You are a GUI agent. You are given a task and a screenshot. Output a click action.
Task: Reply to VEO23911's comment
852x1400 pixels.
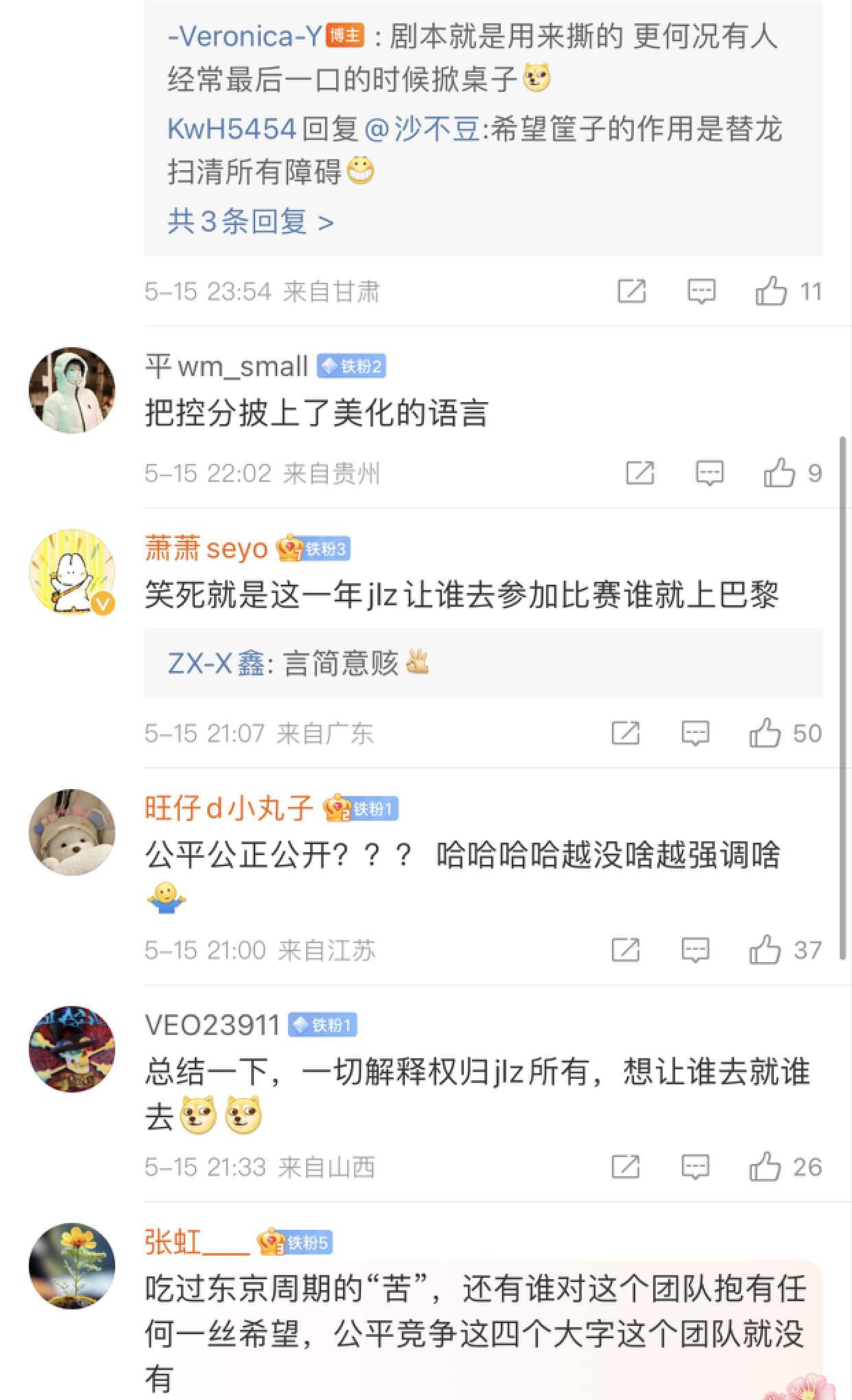695,1167
